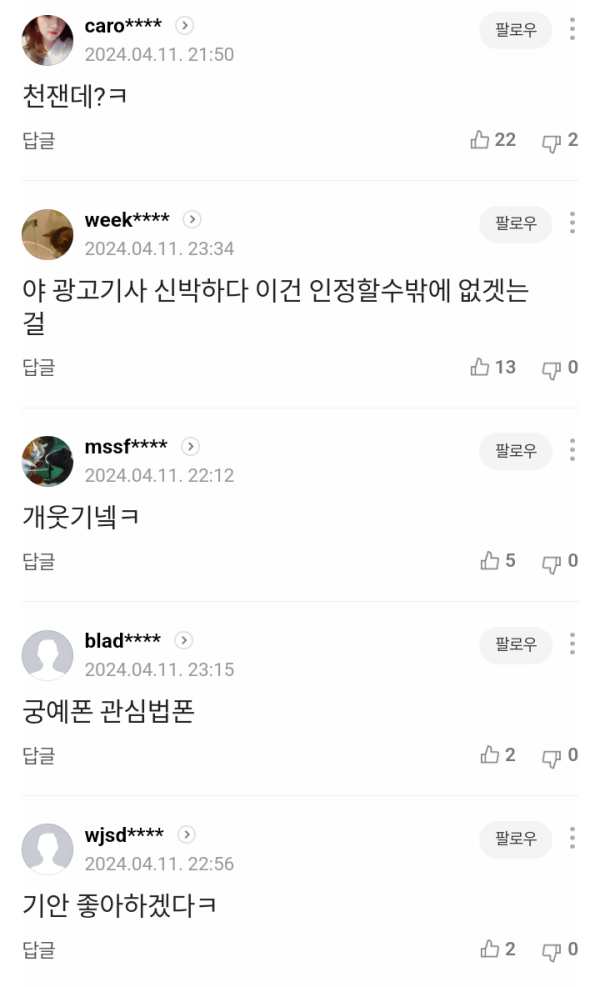Image resolution: width=600 pixels, height=987 pixels.
Task: Open overflow menu on caro**** comment
Action: (572, 29)
